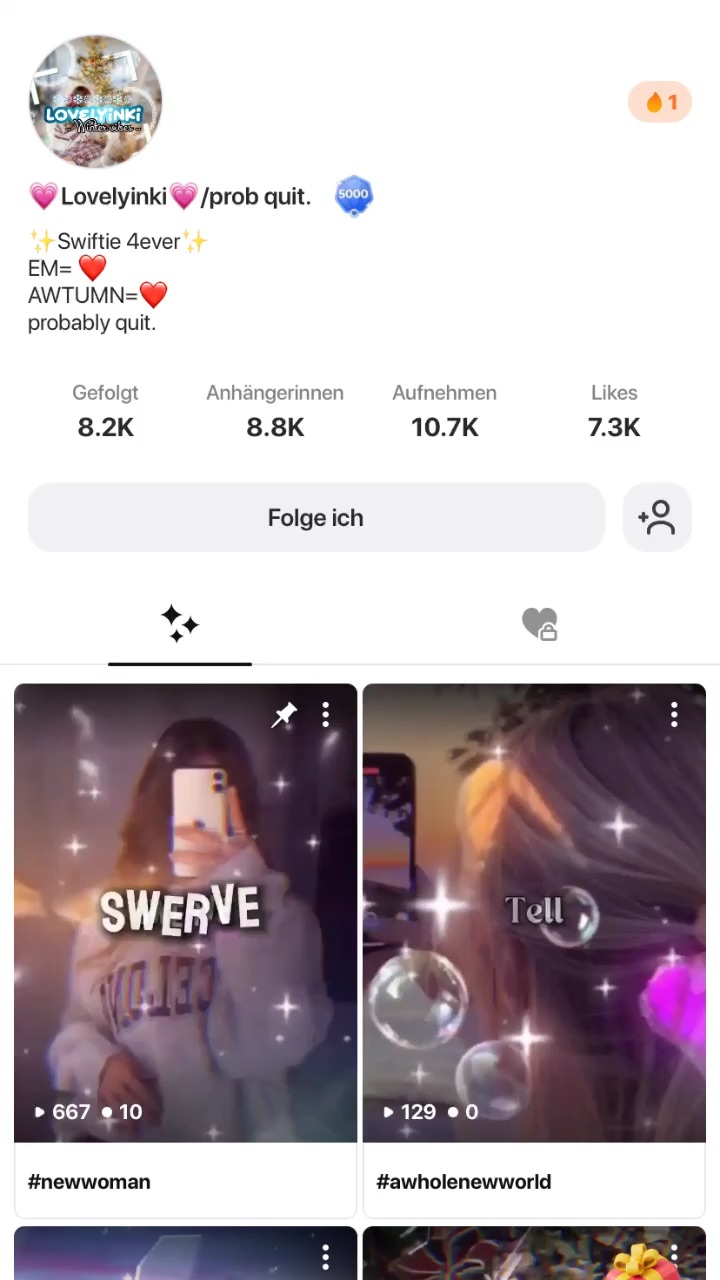
Task: Tap the Folge ich button
Action: 316,518
